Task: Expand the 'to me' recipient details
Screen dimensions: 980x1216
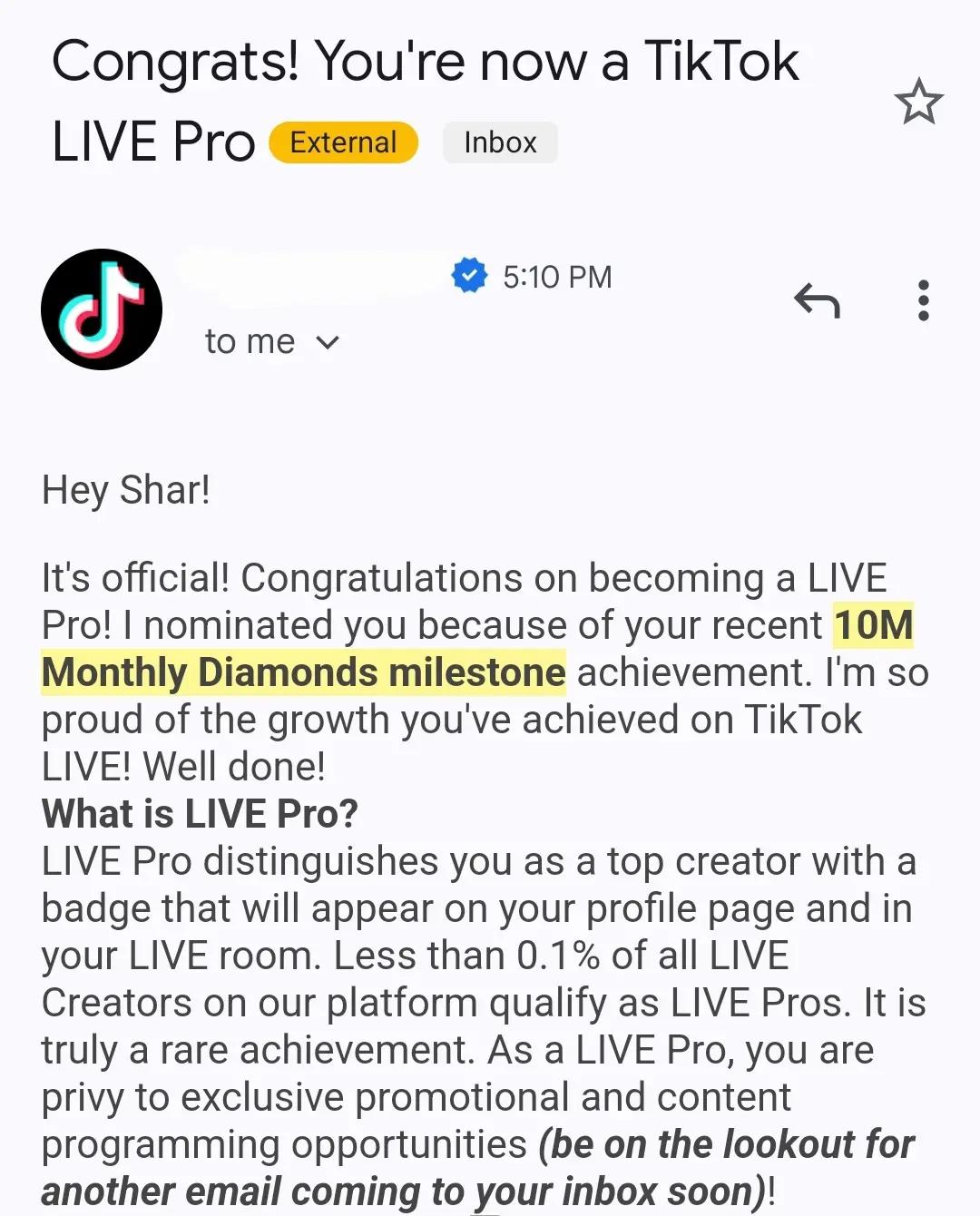Action: point(327,342)
